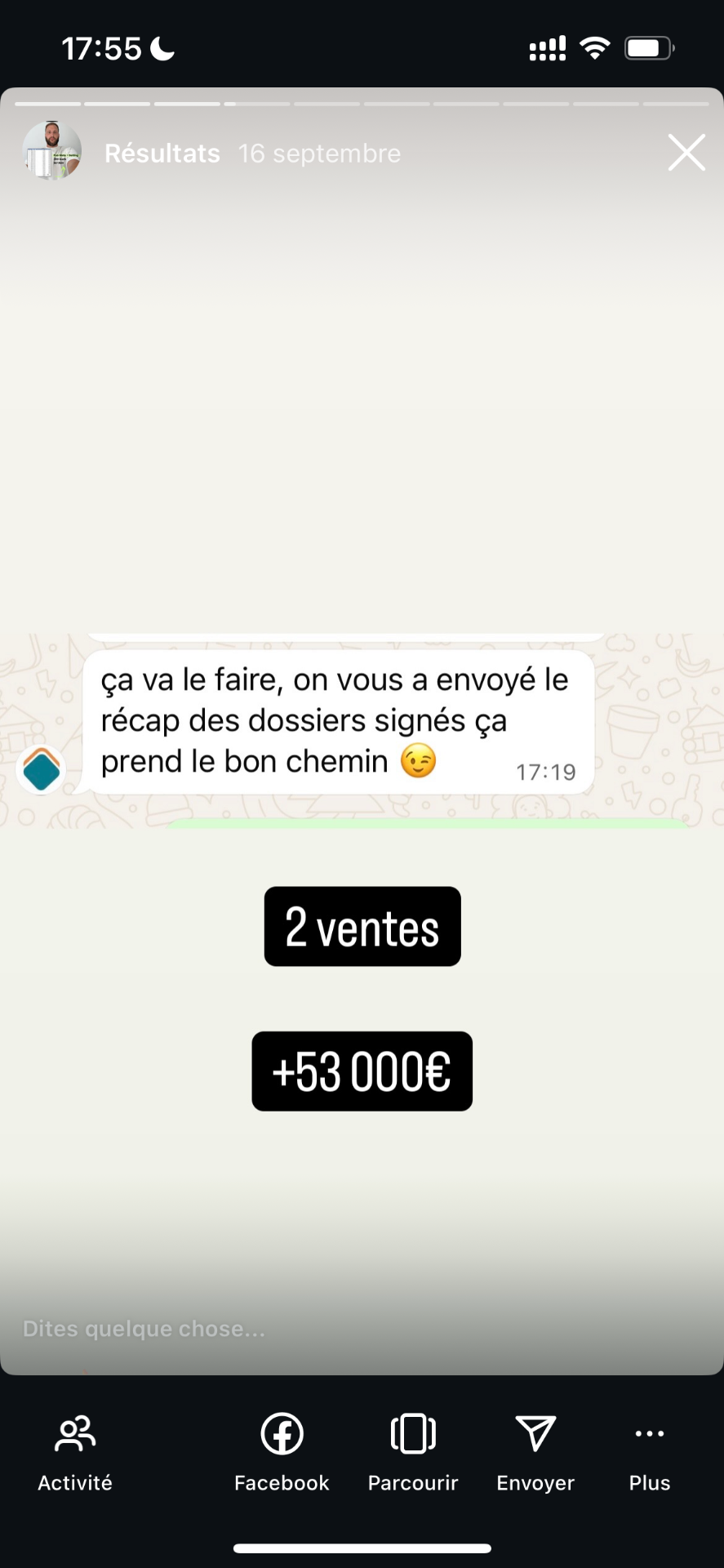Share the story to Facebook
The height and width of the screenshot is (1568, 724).
282,1454
